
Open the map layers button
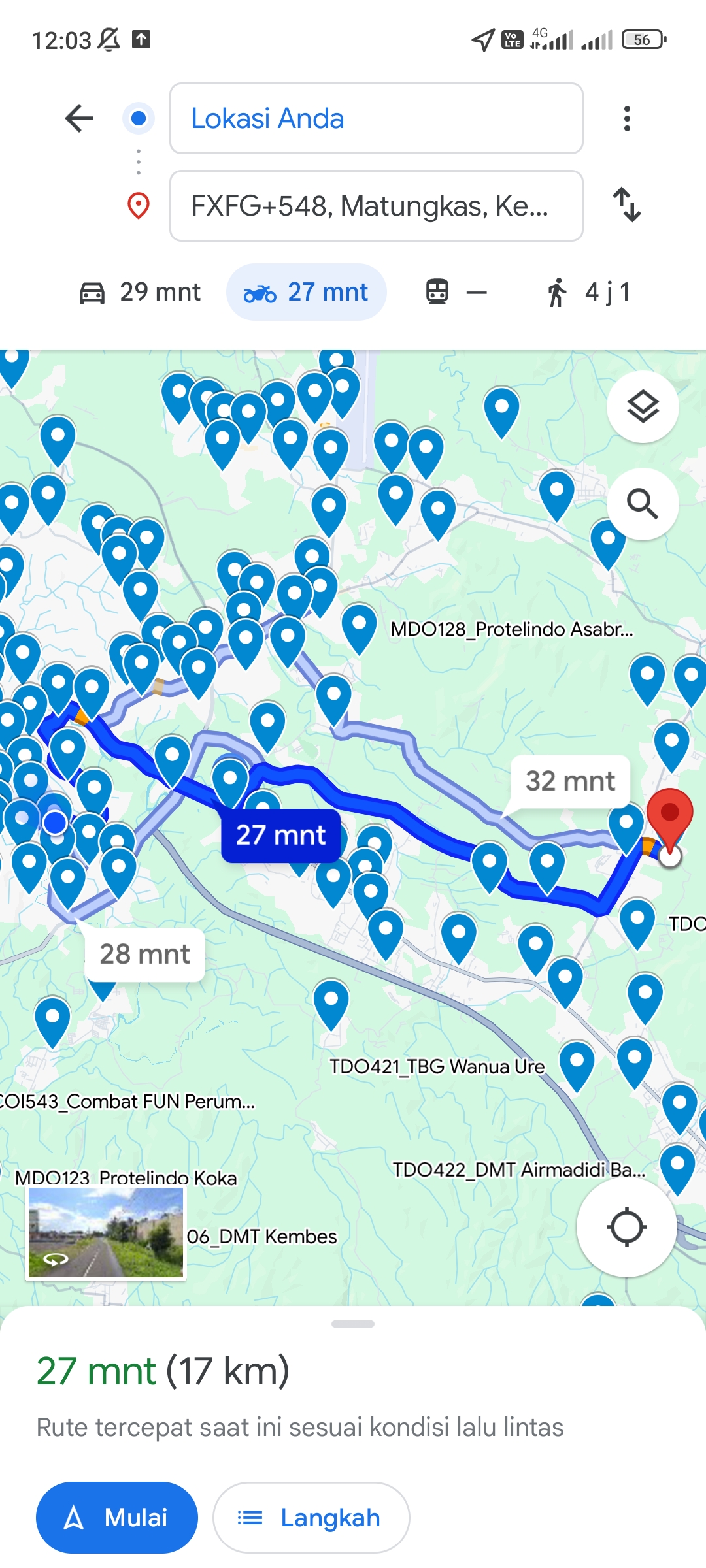pos(643,407)
